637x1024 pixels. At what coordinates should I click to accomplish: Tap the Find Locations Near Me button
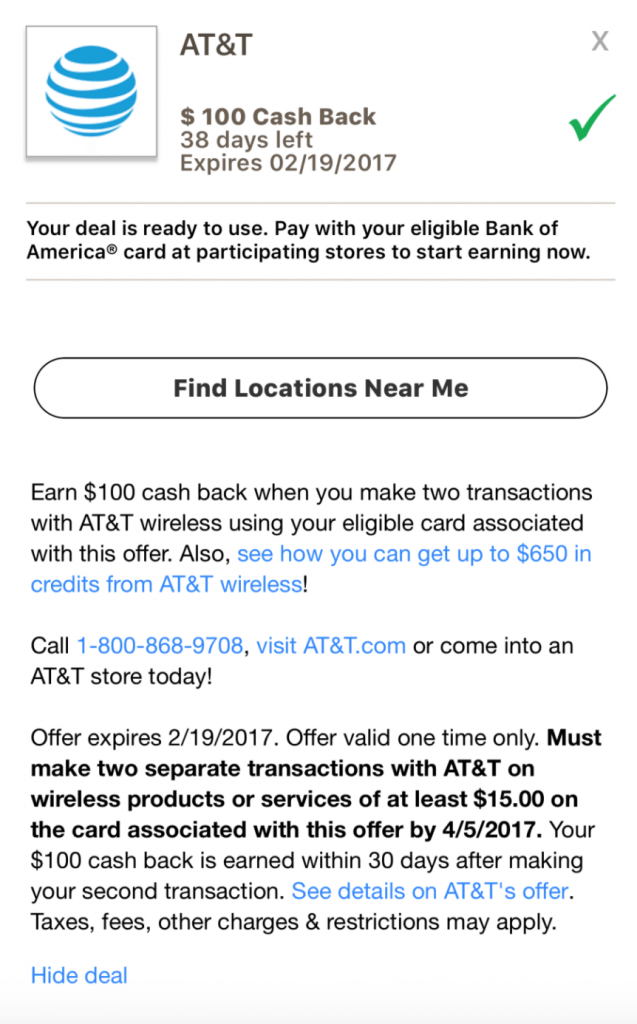coord(320,388)
